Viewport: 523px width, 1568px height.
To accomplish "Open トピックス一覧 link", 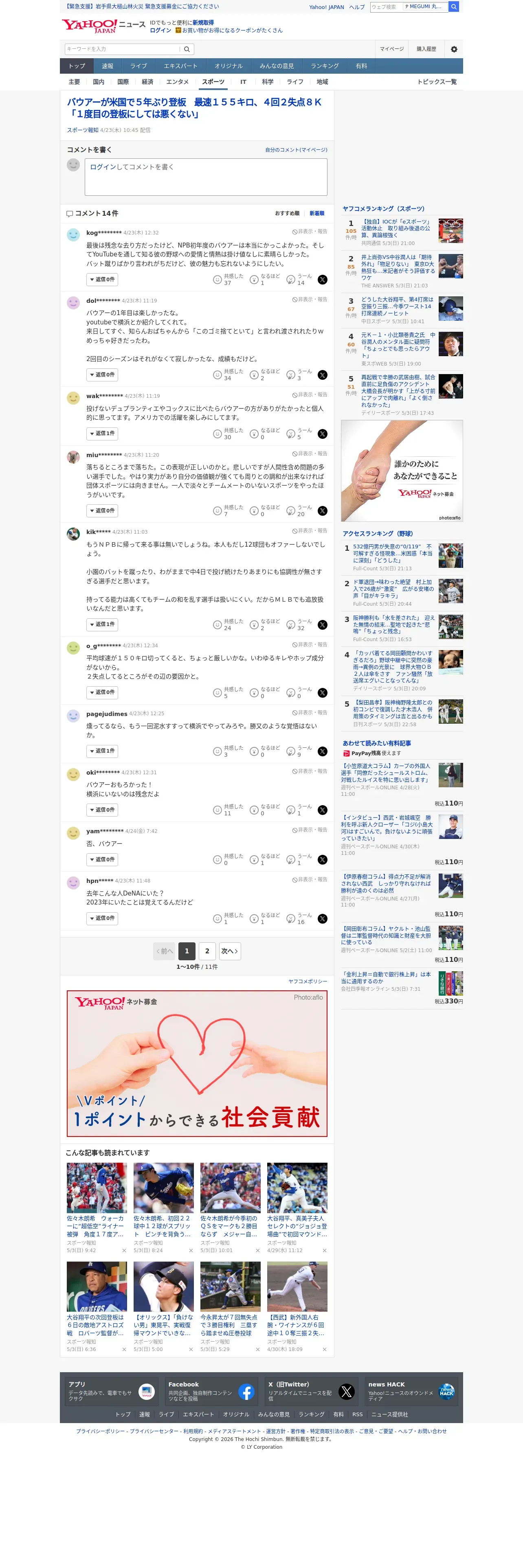I will pos(437,82).
